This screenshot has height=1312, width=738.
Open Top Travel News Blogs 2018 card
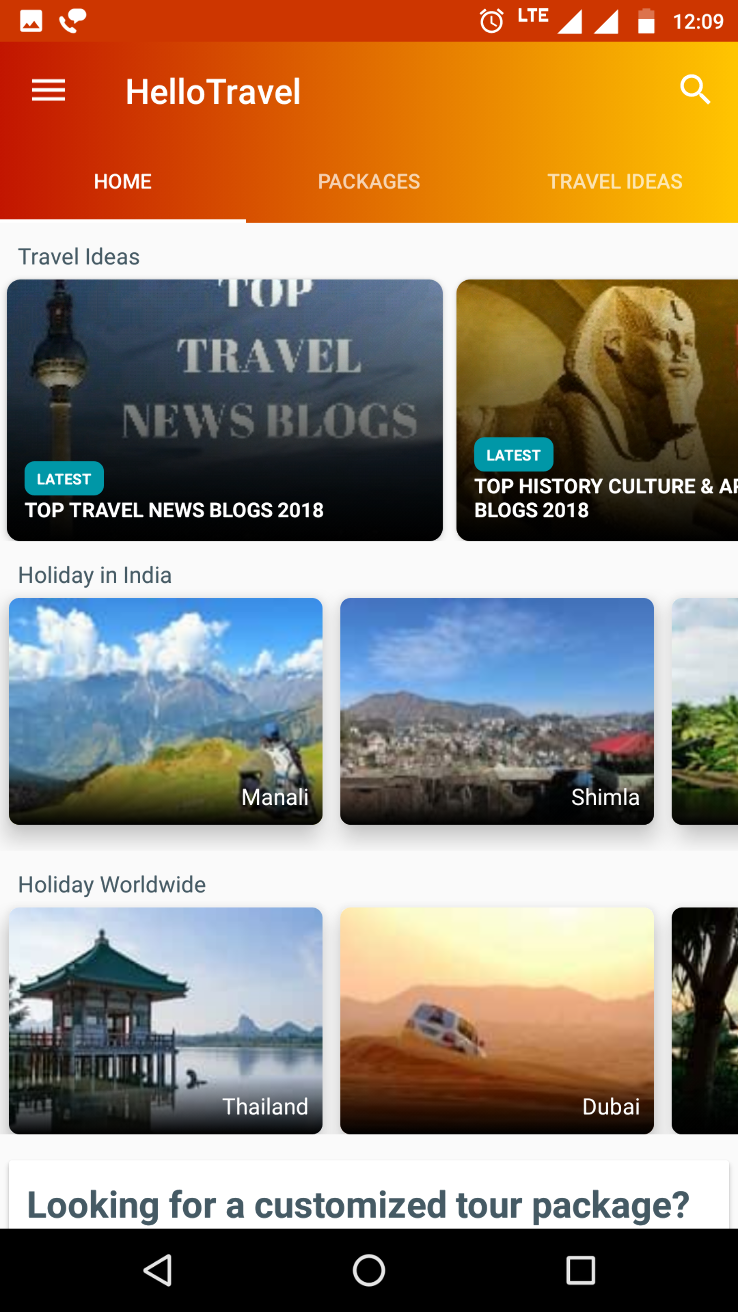[x=225, y=410]
